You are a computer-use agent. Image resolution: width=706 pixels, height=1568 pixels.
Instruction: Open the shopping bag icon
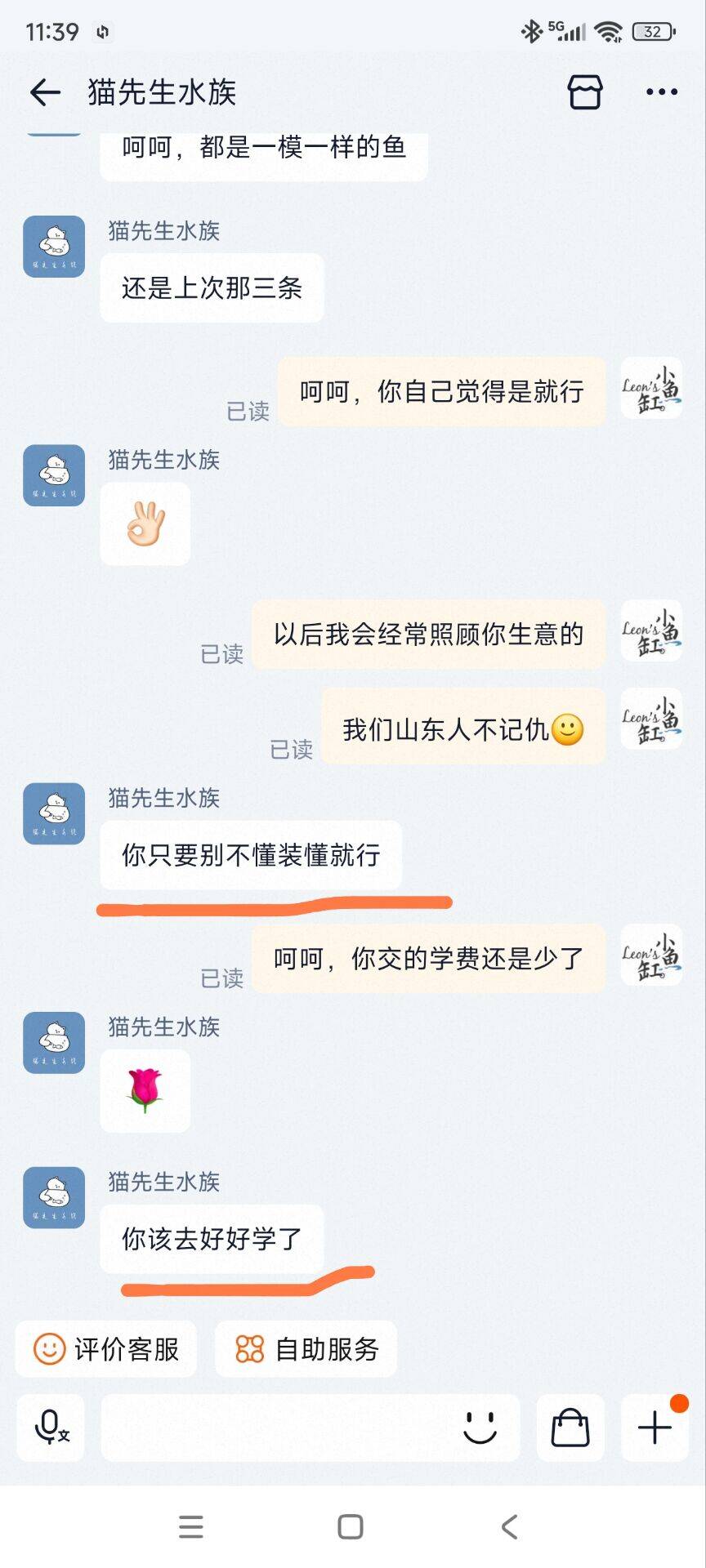pyautogui.click(x=570, y=1428)
